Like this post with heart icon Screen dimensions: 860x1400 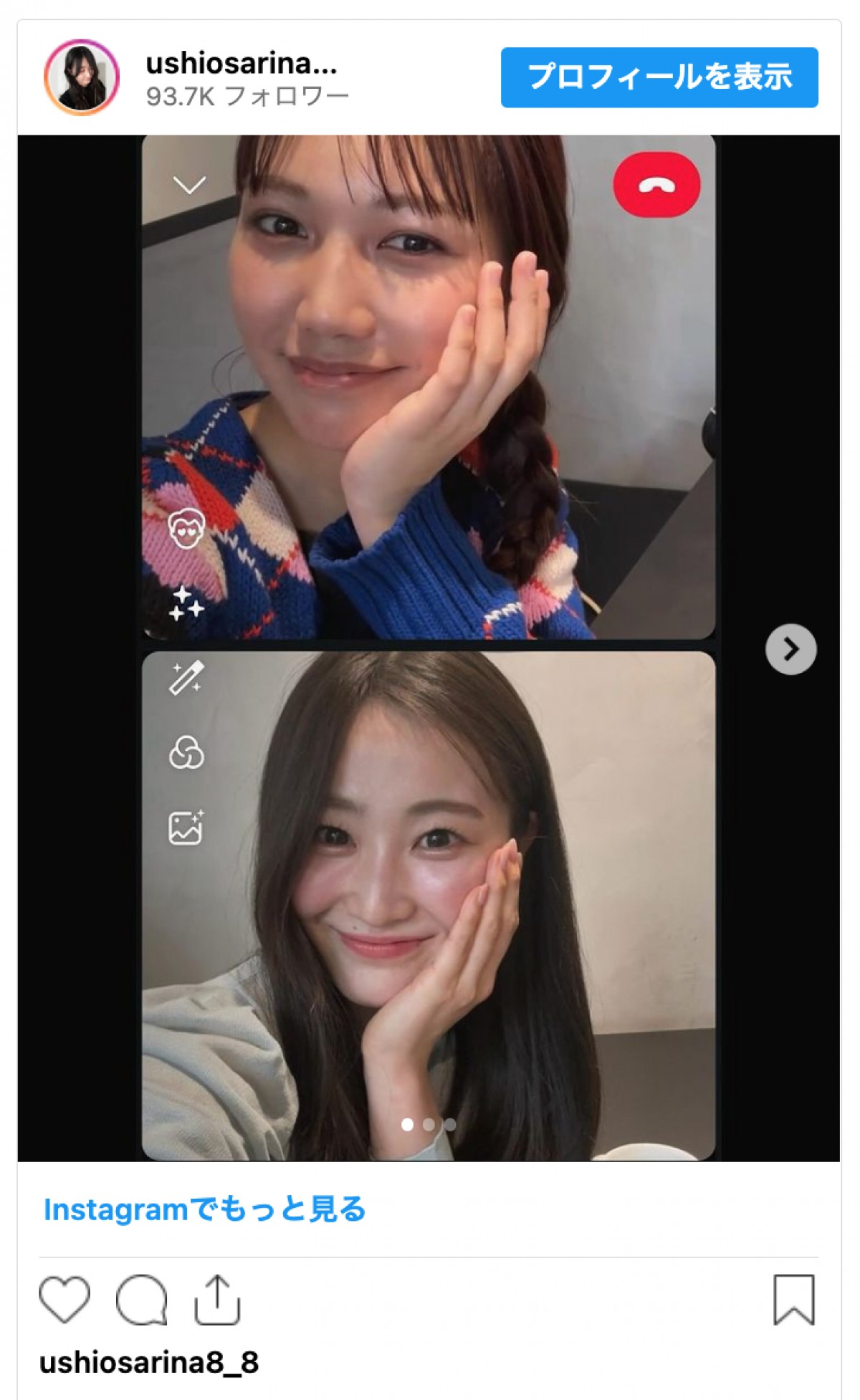[x=64, y=1299]
